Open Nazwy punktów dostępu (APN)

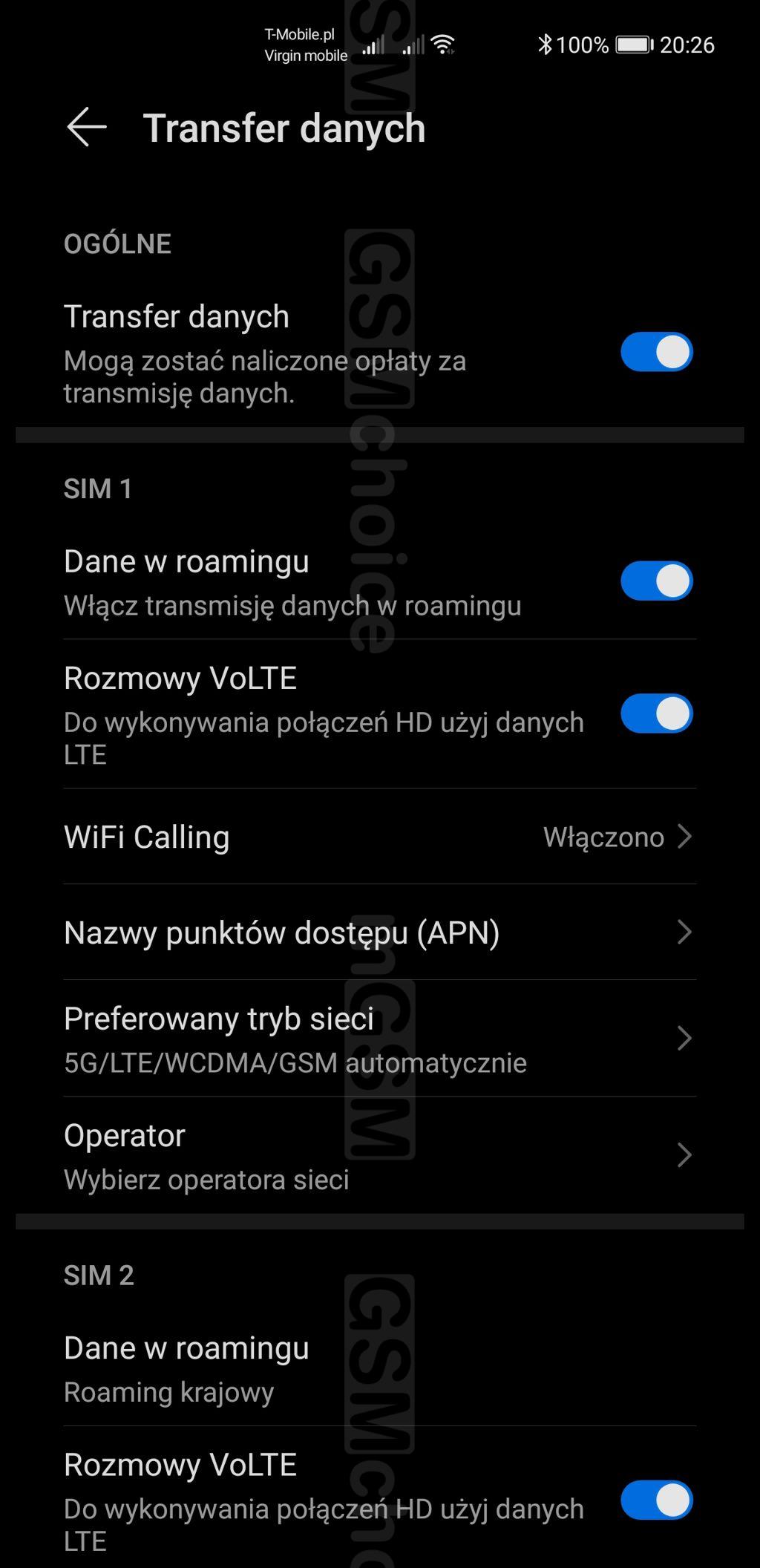coord(379,932)
